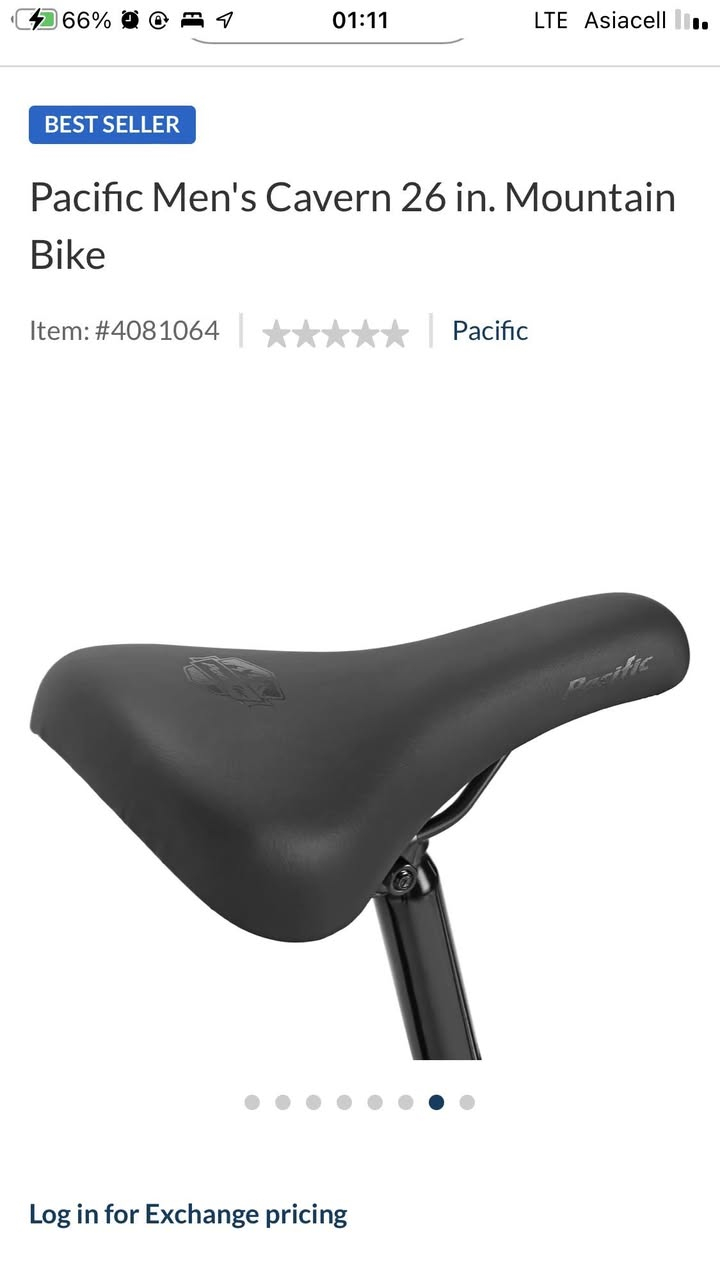This screenshot has width=720, height=1281.
Task: Jump to the first image dot
Action: click(x=252, y=1102)
